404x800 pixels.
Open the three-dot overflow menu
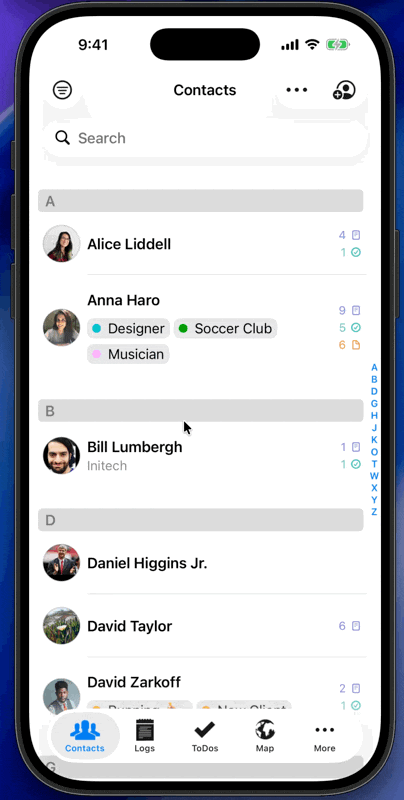tap(296, 90)
